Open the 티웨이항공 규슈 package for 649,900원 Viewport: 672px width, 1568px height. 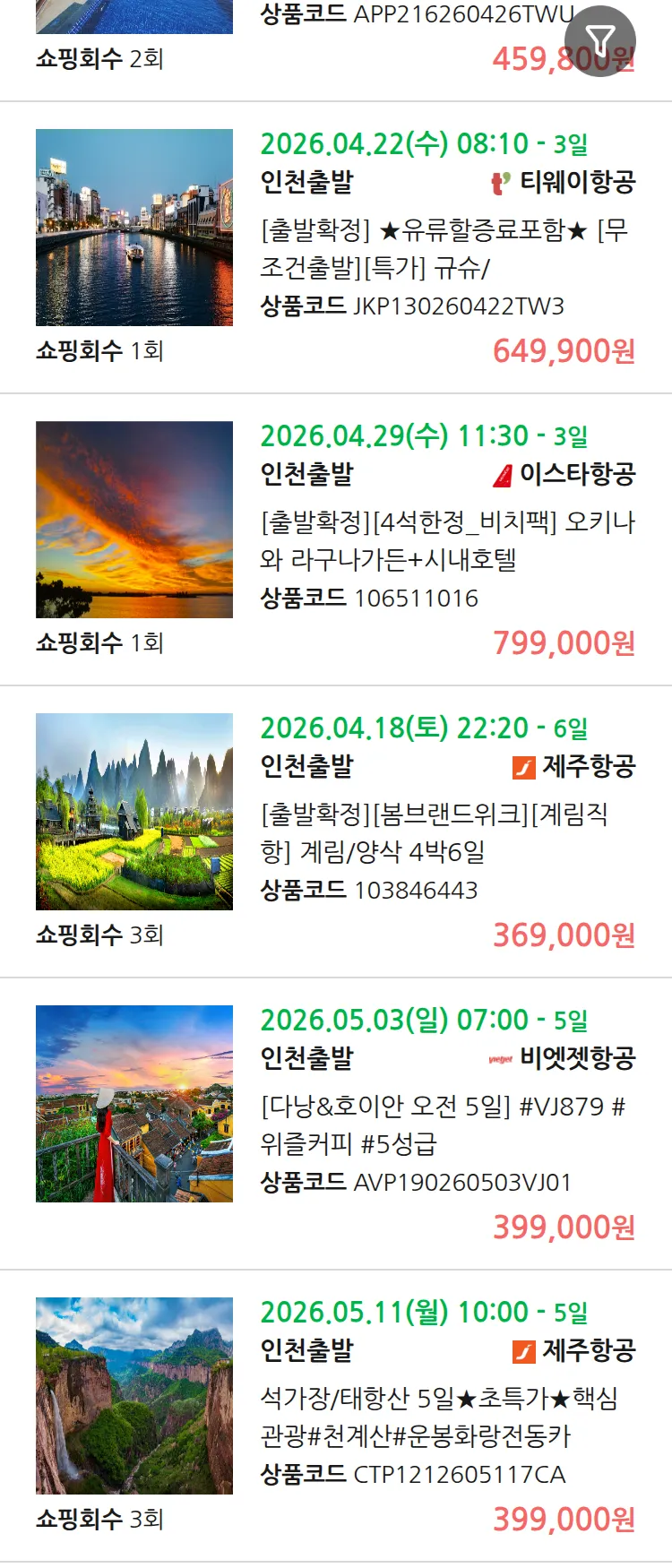[x=446, y=249]
